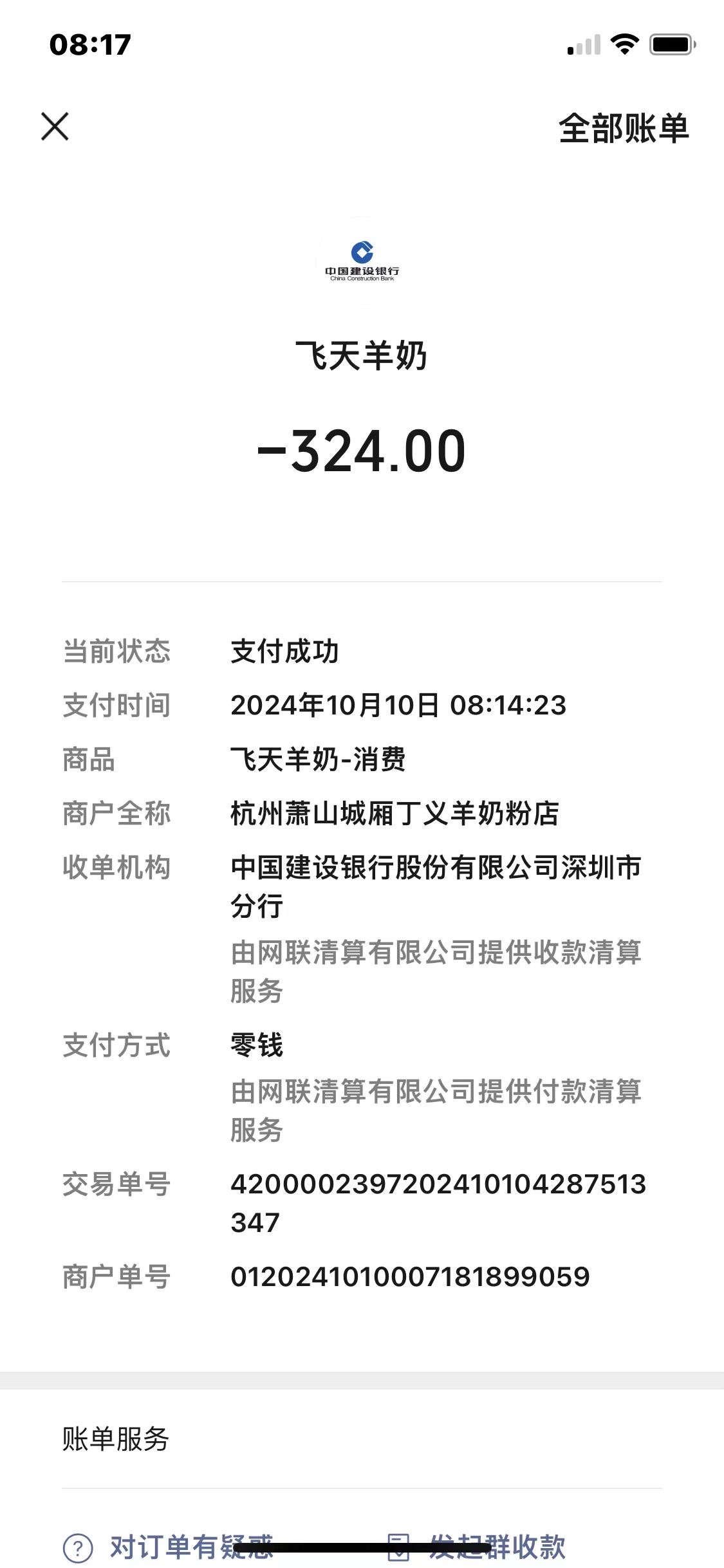
Task: Close the payment detail page
Action: (x=55, y=126)
